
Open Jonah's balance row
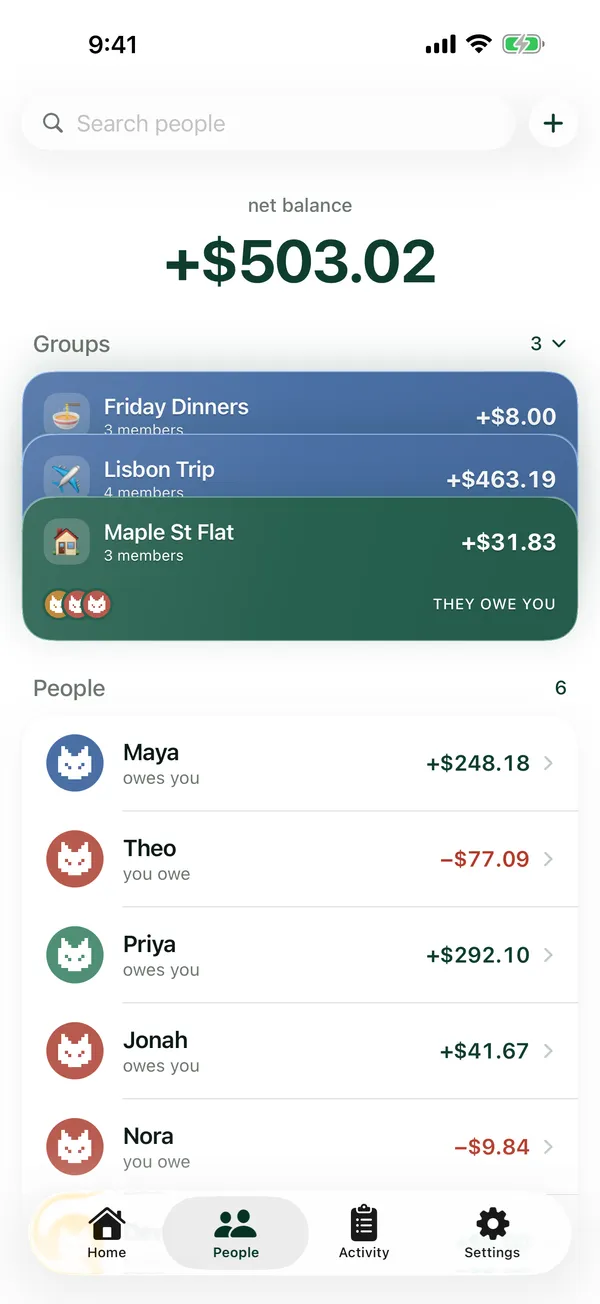click(300, 1051)
